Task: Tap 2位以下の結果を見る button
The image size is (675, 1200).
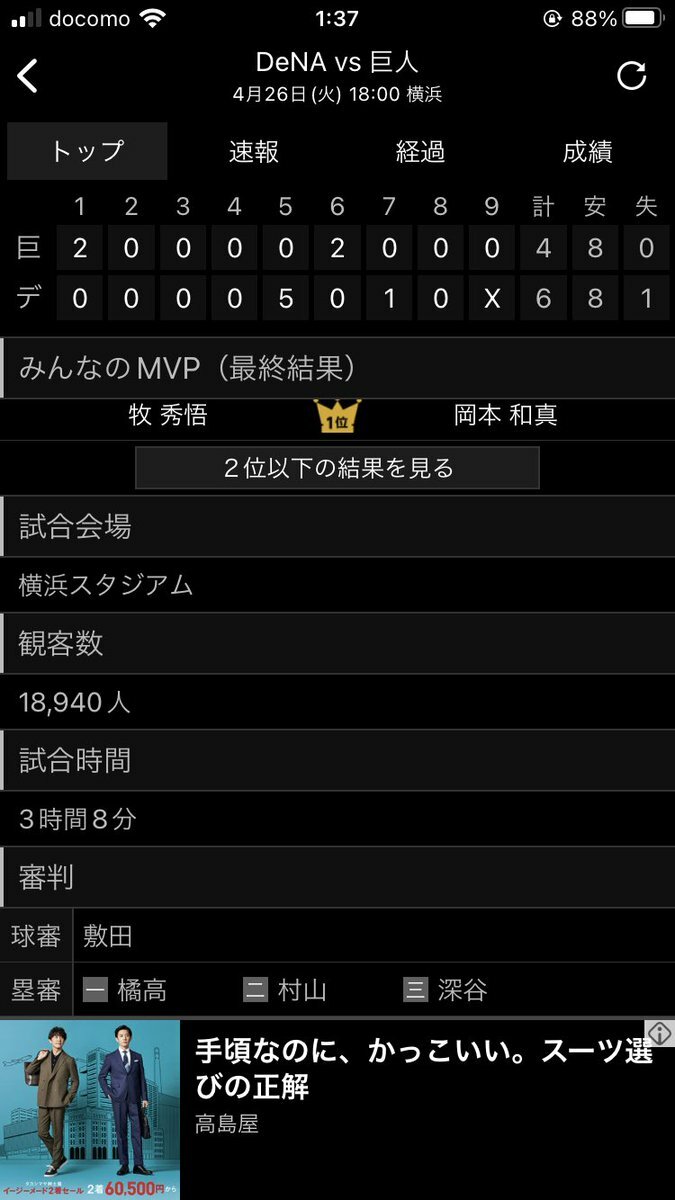Action: [337, 467]
